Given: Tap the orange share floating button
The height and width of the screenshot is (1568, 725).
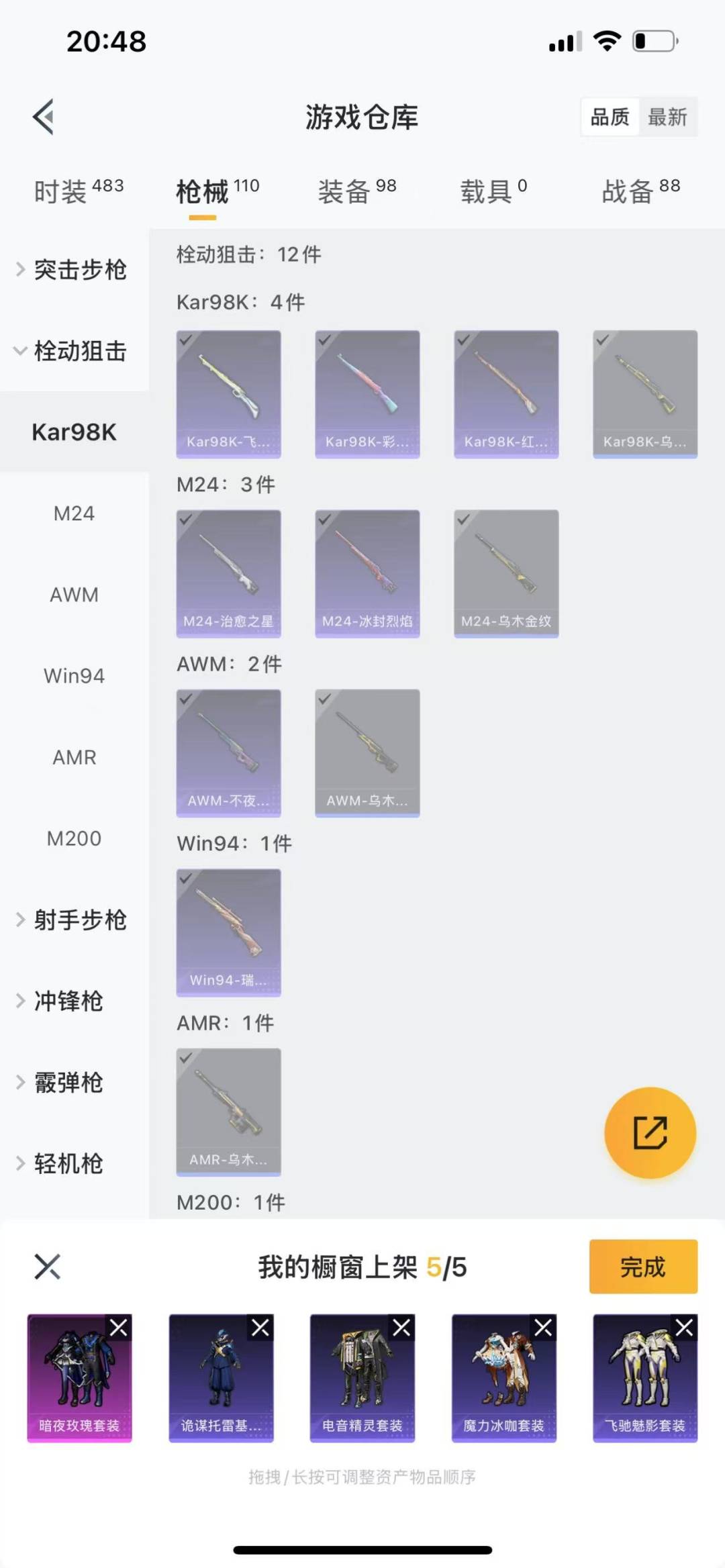Looking at the screenshot, I should tap(650, 1133).
